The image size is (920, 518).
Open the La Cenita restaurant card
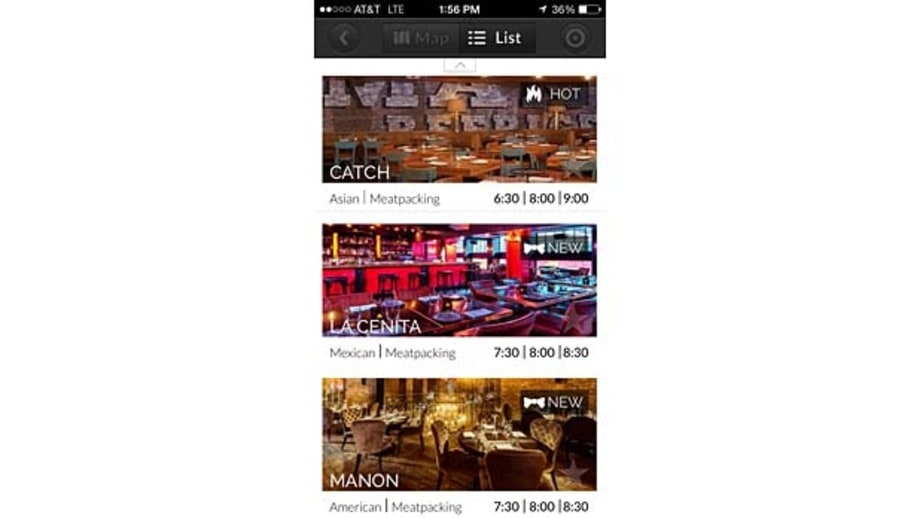pos(459,280)
